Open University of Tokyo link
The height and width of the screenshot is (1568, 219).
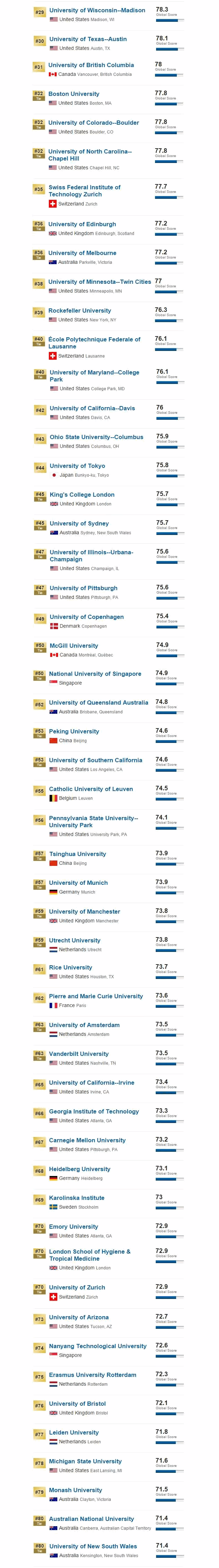(77, 466)
